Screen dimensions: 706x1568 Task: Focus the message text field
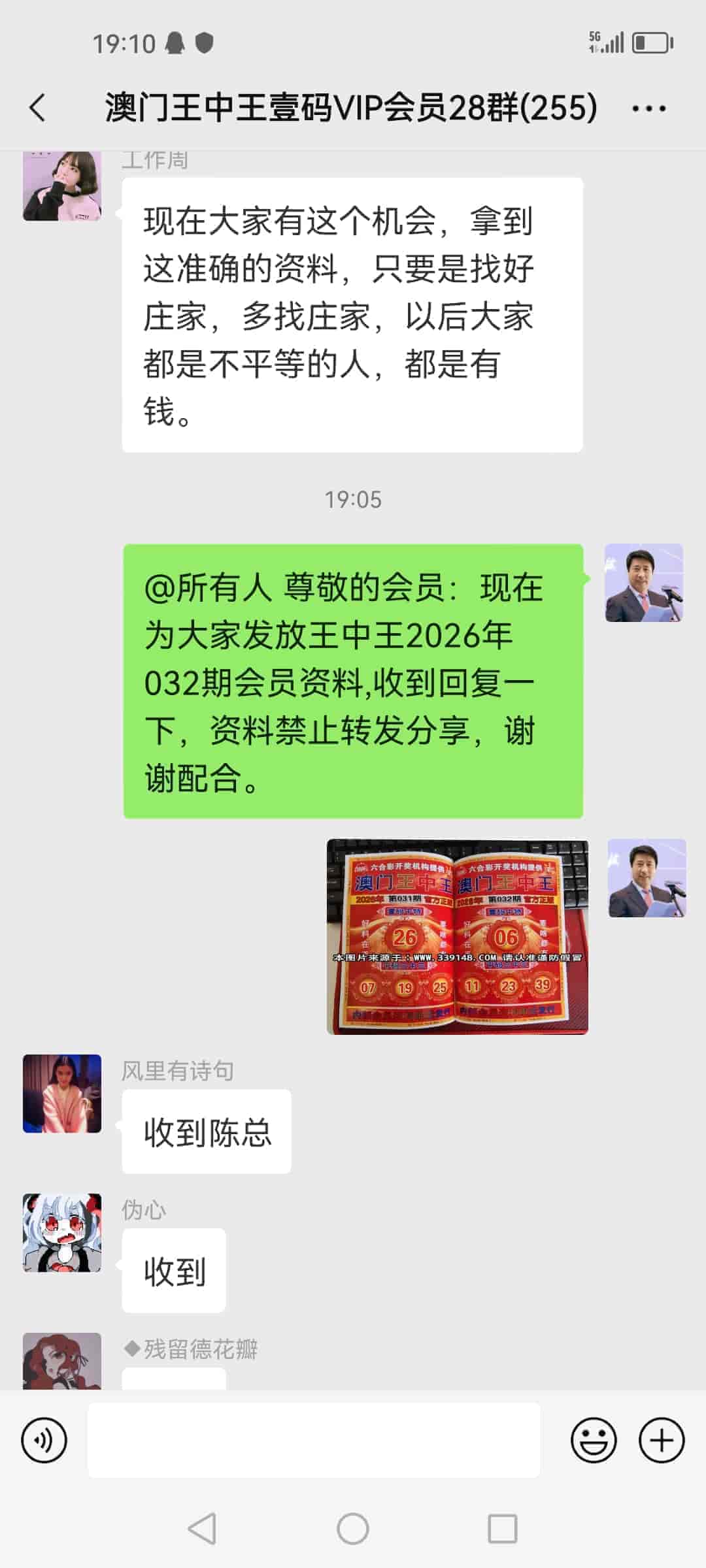[314, 1440]
